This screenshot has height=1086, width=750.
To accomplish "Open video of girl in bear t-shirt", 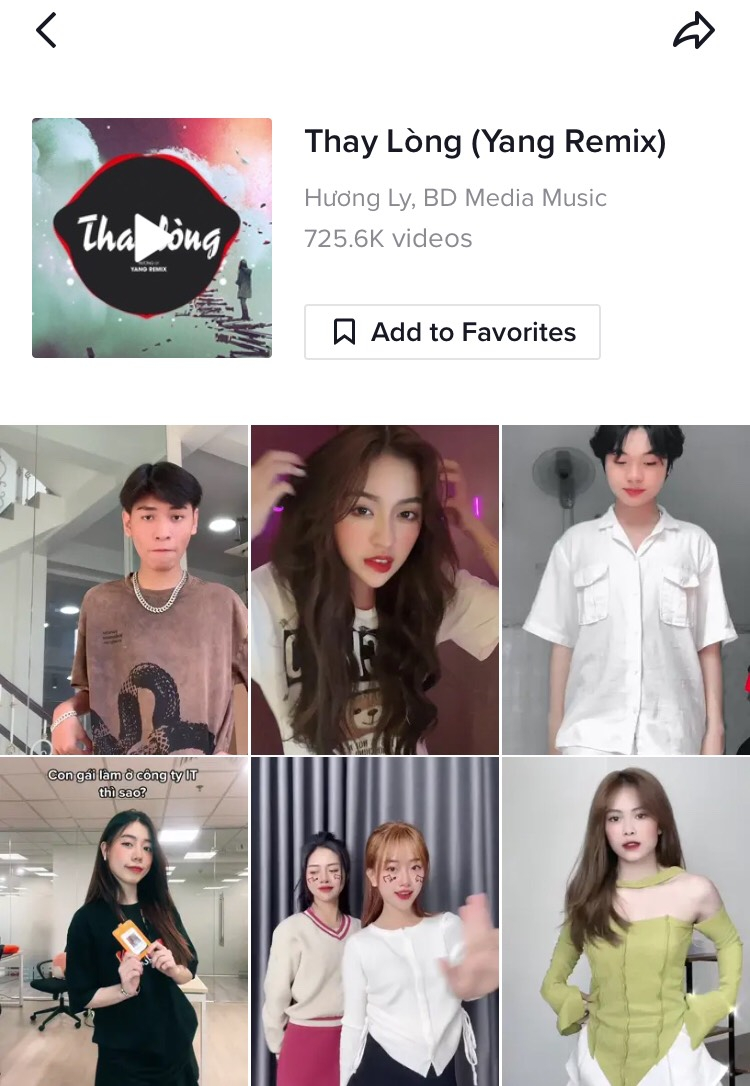I will click(x=375, y=590).
